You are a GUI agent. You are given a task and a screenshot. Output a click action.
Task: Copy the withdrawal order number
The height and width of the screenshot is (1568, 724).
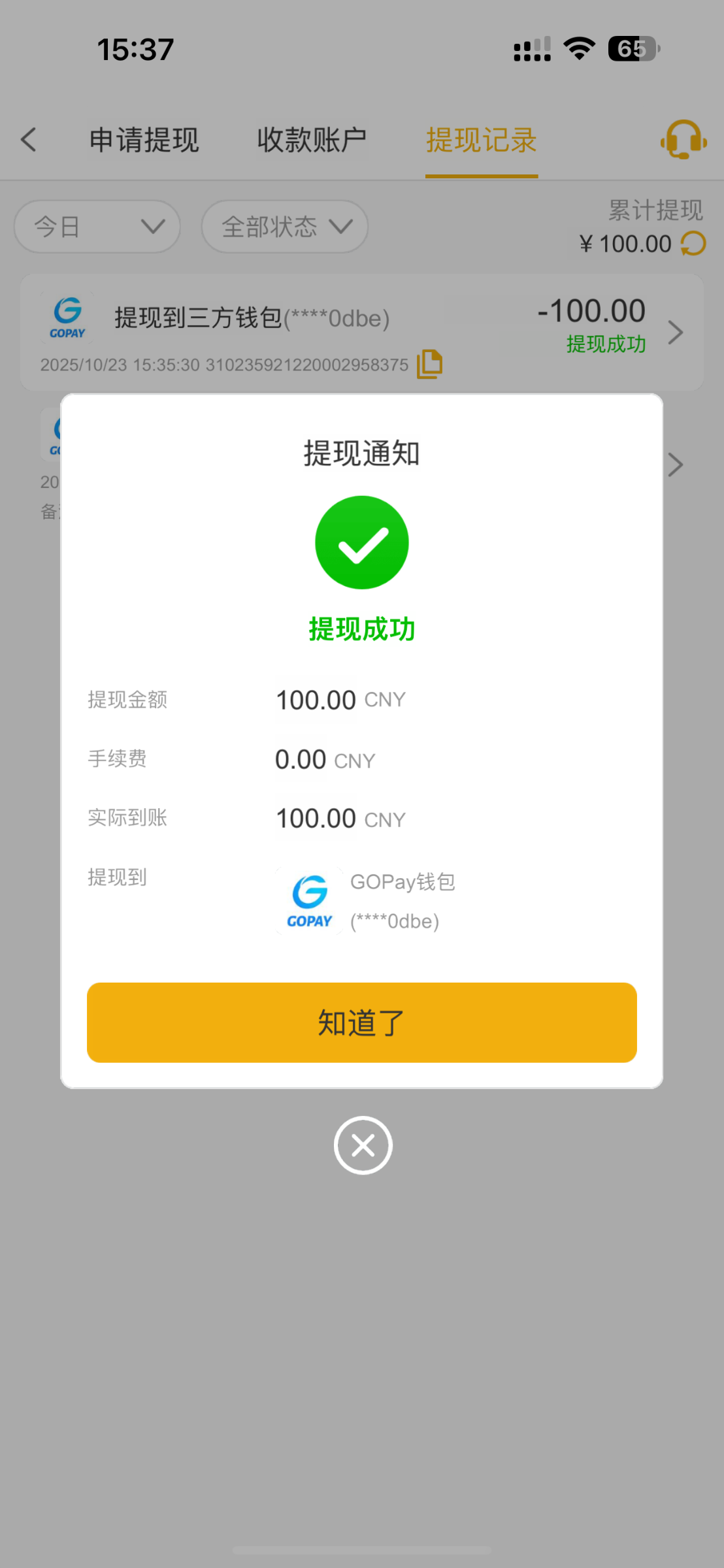tap(428, 364)
